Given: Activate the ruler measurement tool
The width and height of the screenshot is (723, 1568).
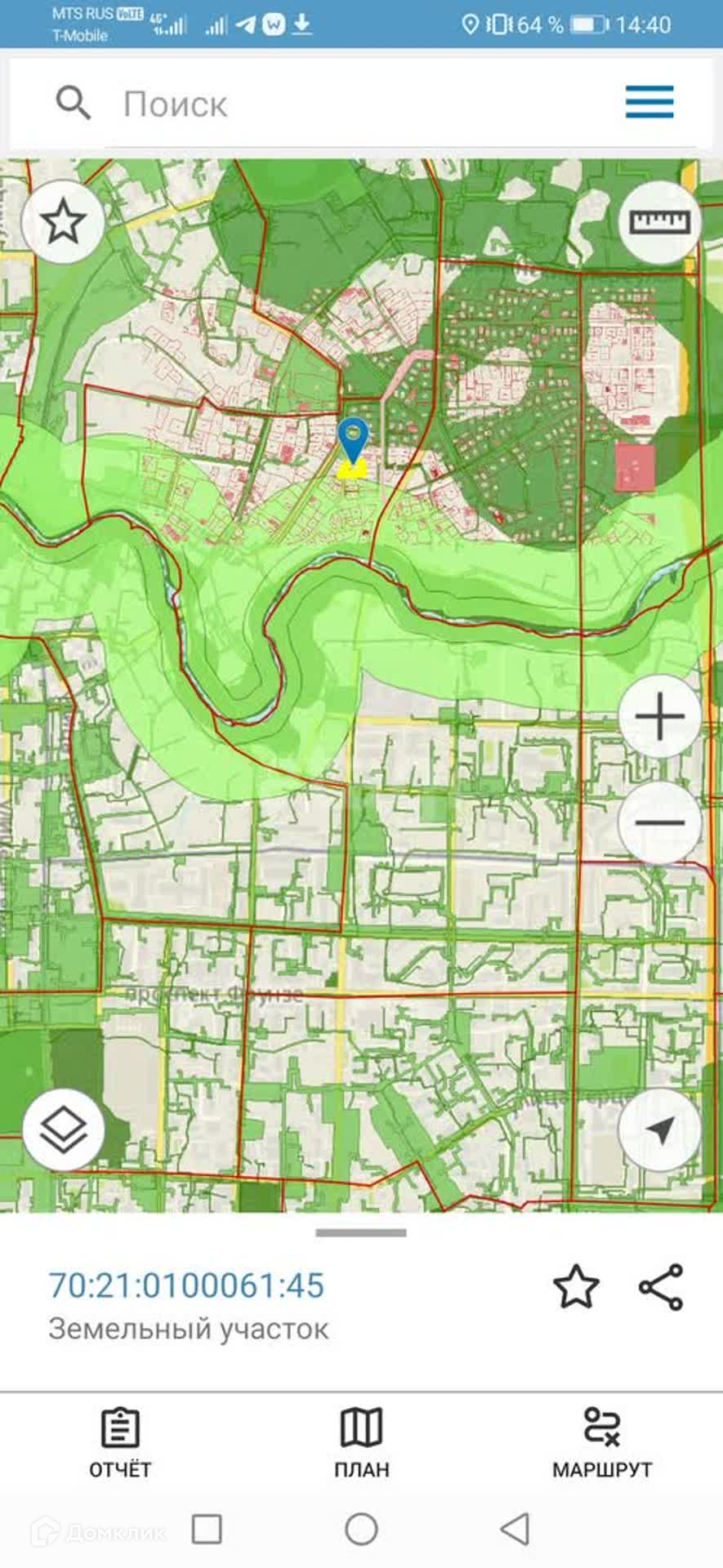Looking at the screenshot, I should pos(659,221).
